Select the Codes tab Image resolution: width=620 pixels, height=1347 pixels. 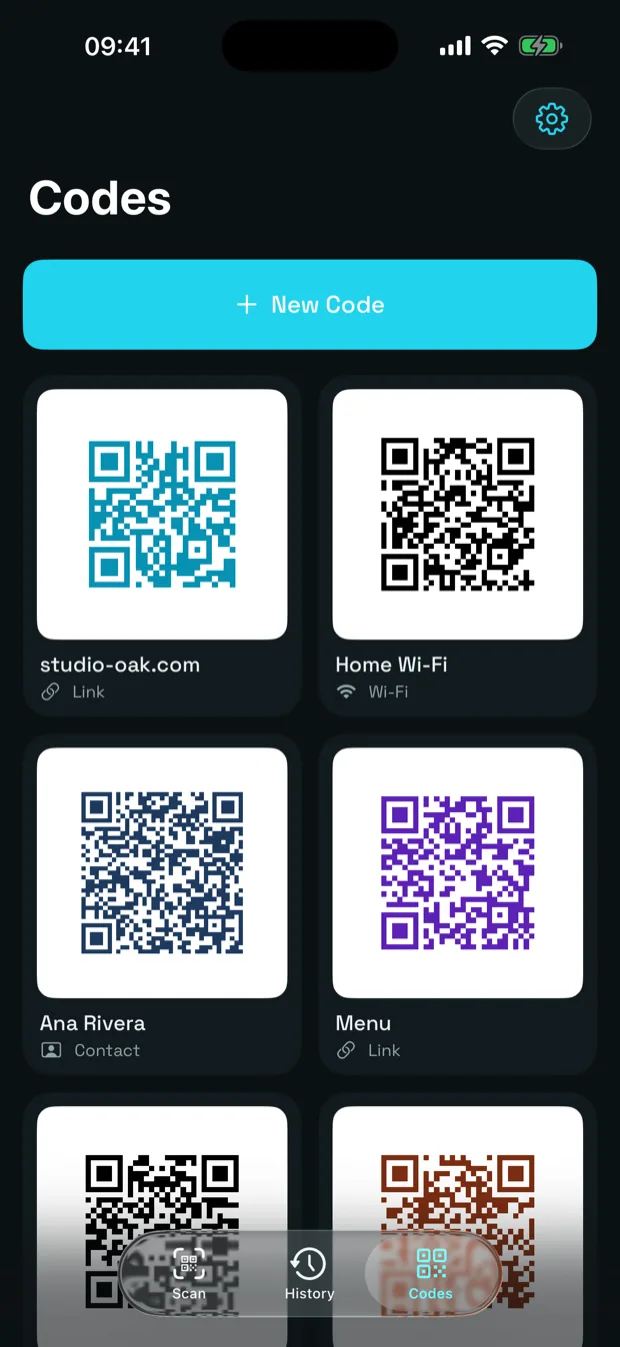click(431, 1273)
